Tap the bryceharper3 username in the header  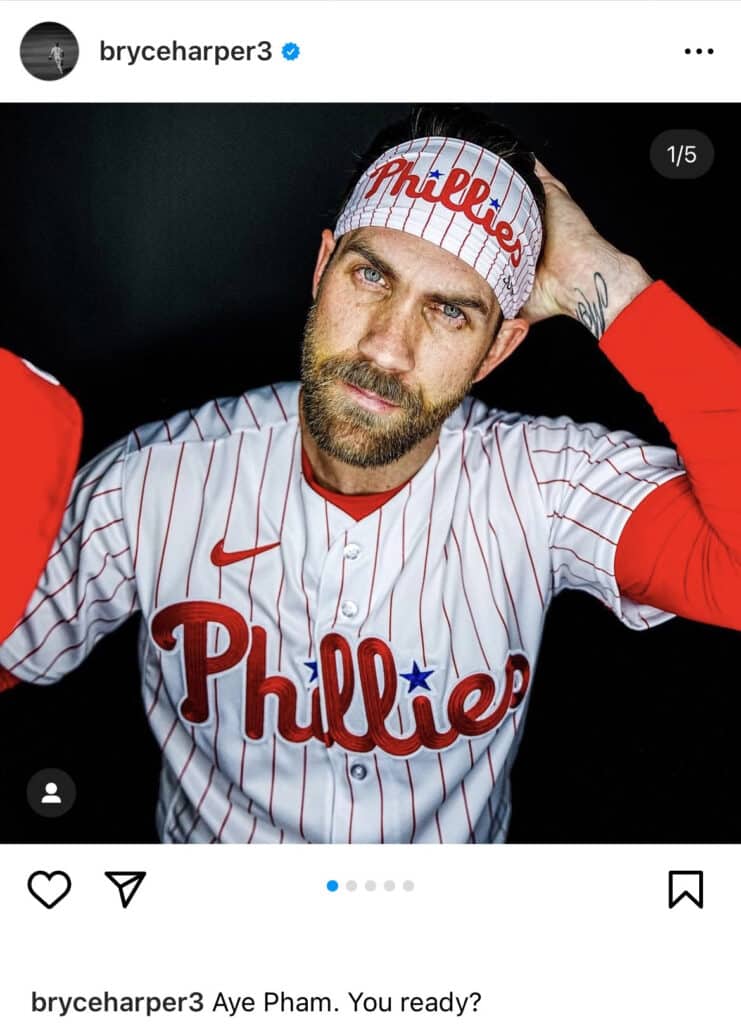click(185, 52)
